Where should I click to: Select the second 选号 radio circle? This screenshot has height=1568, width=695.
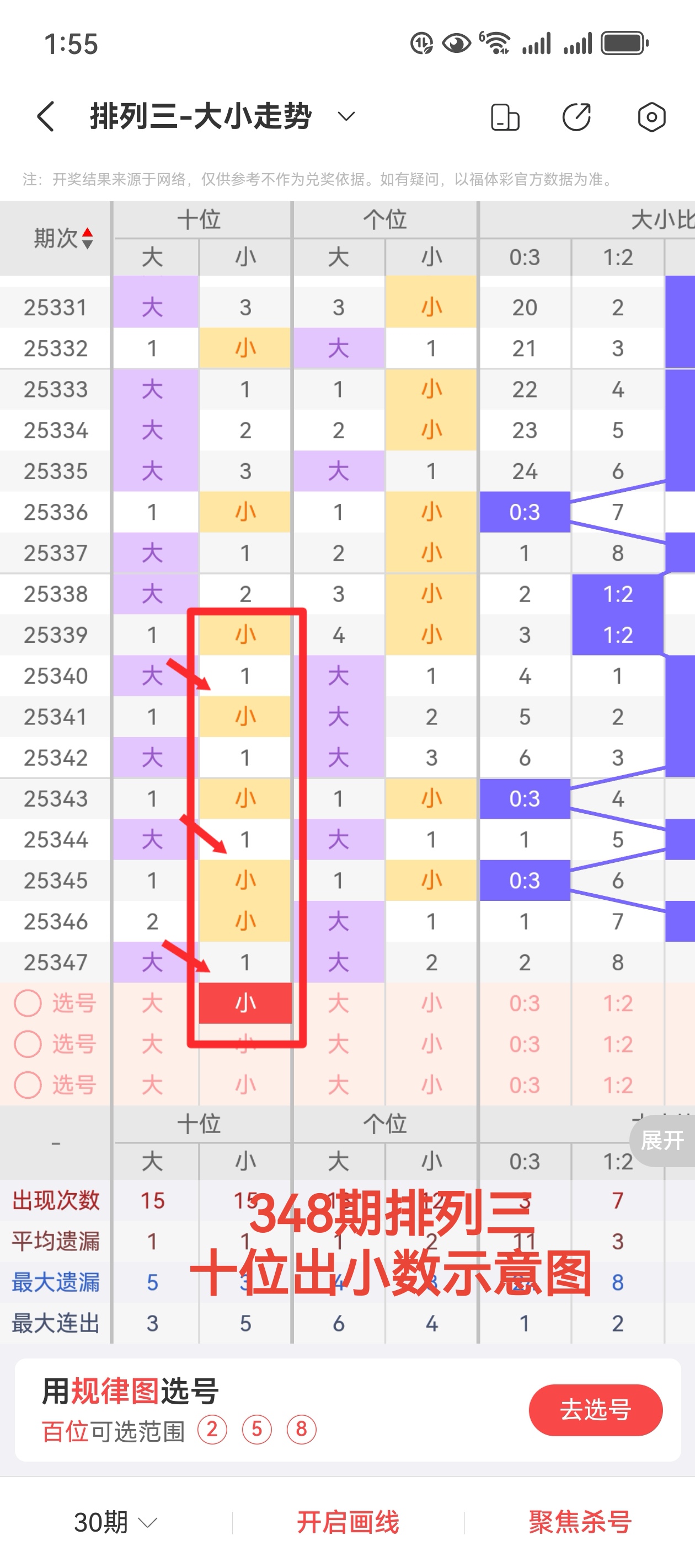coord(28,1043)
